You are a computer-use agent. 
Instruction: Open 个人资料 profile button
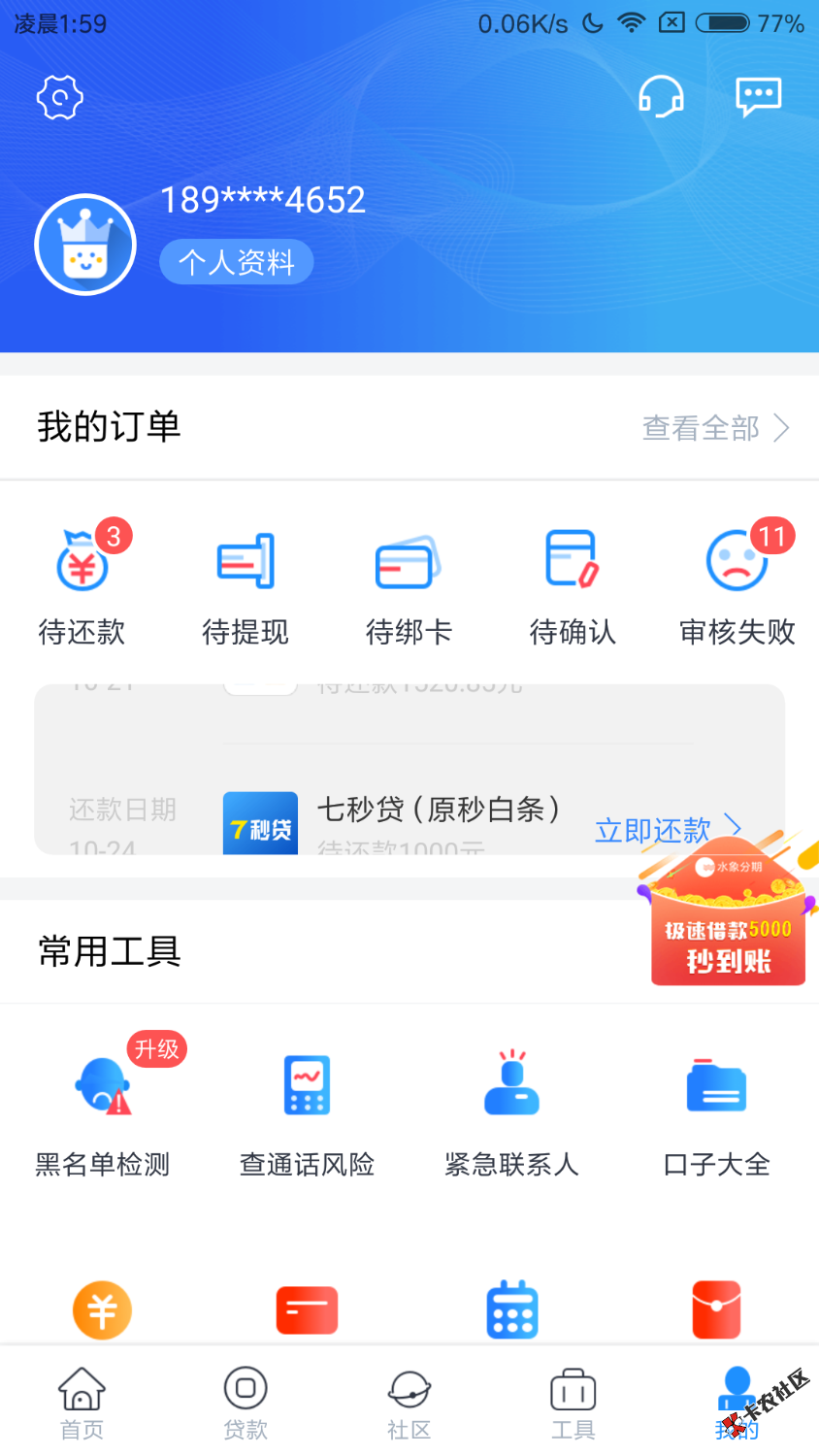236,262
